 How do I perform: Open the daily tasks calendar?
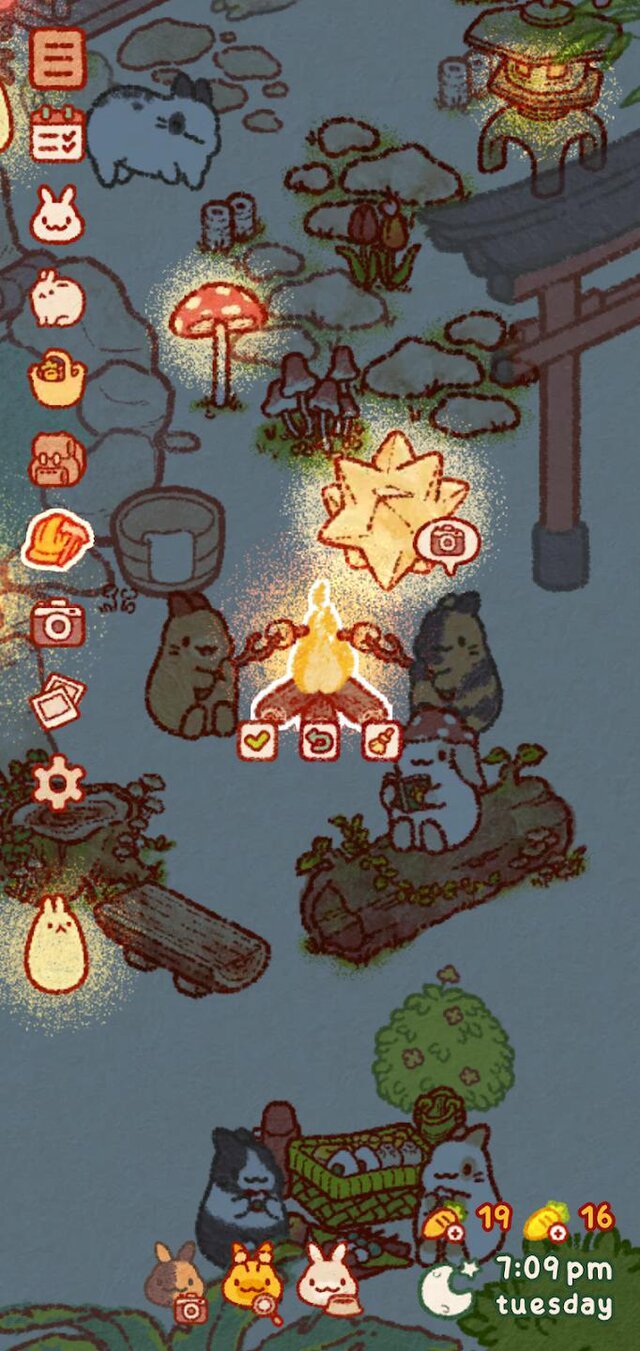[57, 134]
